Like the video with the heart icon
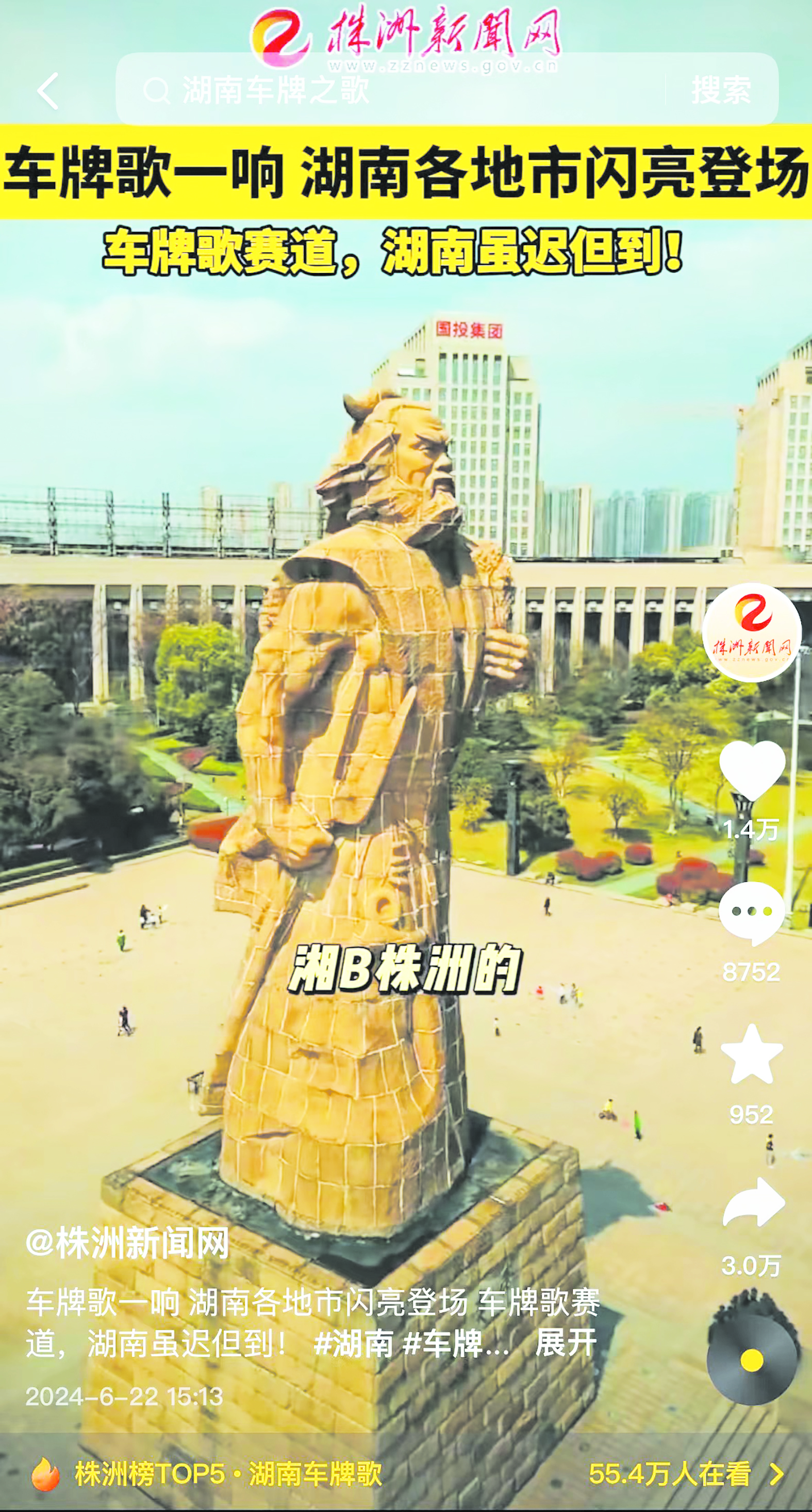 click(752, 769)
